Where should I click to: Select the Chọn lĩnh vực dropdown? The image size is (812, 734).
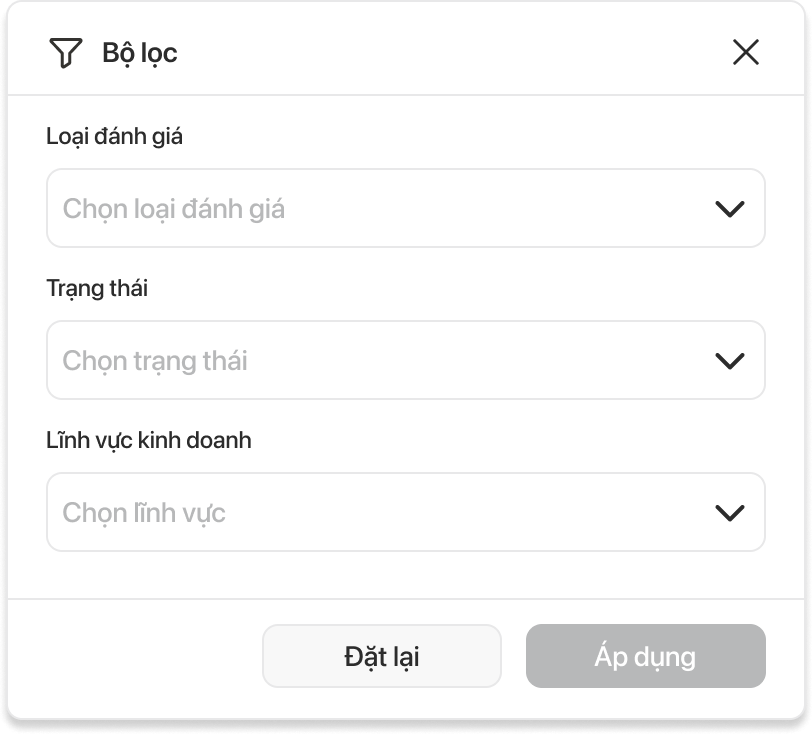tap(405, 512)
